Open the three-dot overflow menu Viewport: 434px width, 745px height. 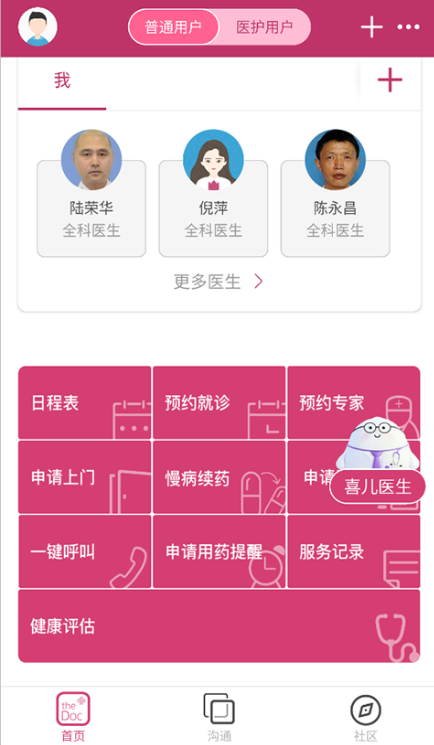coord(408,27)
